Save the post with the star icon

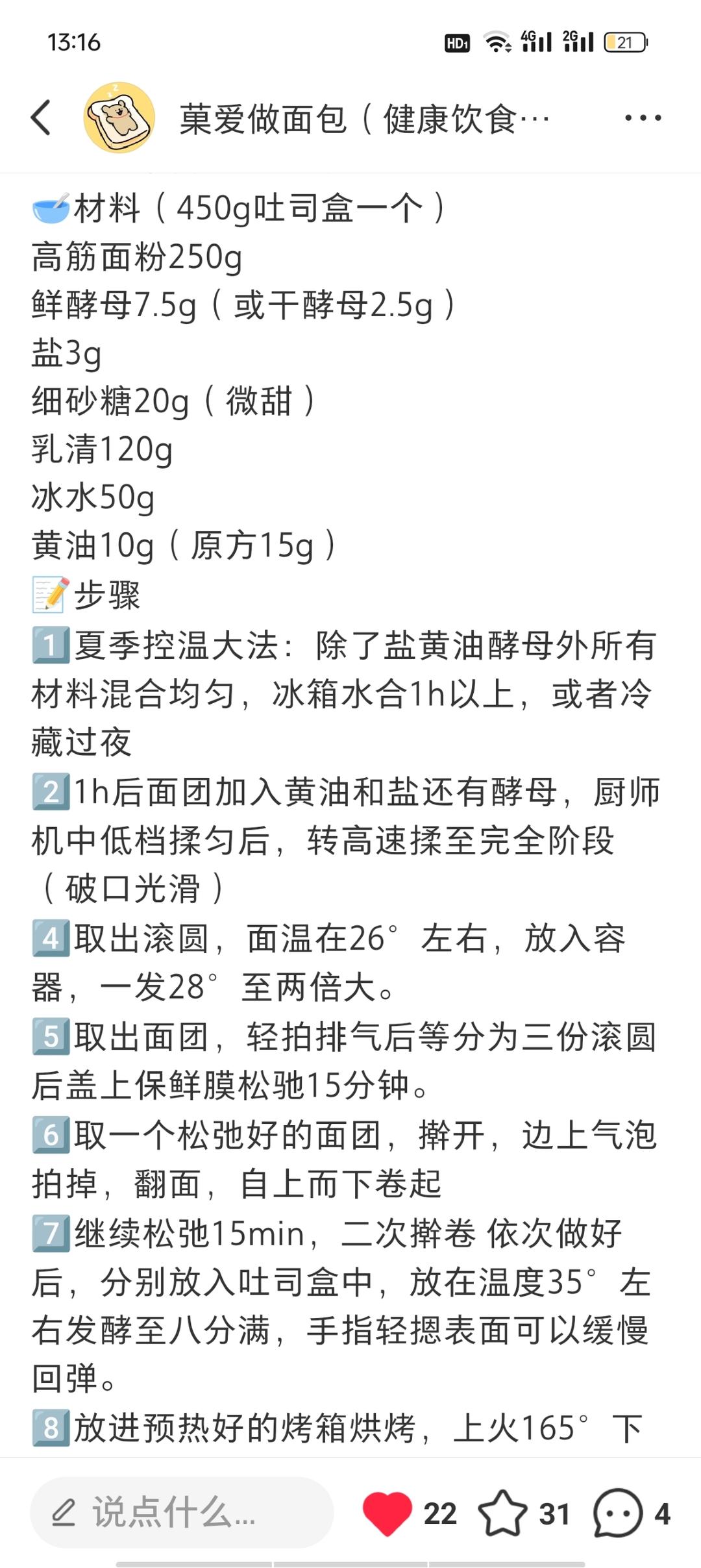pyautogui.click(x=503, y=1513)
